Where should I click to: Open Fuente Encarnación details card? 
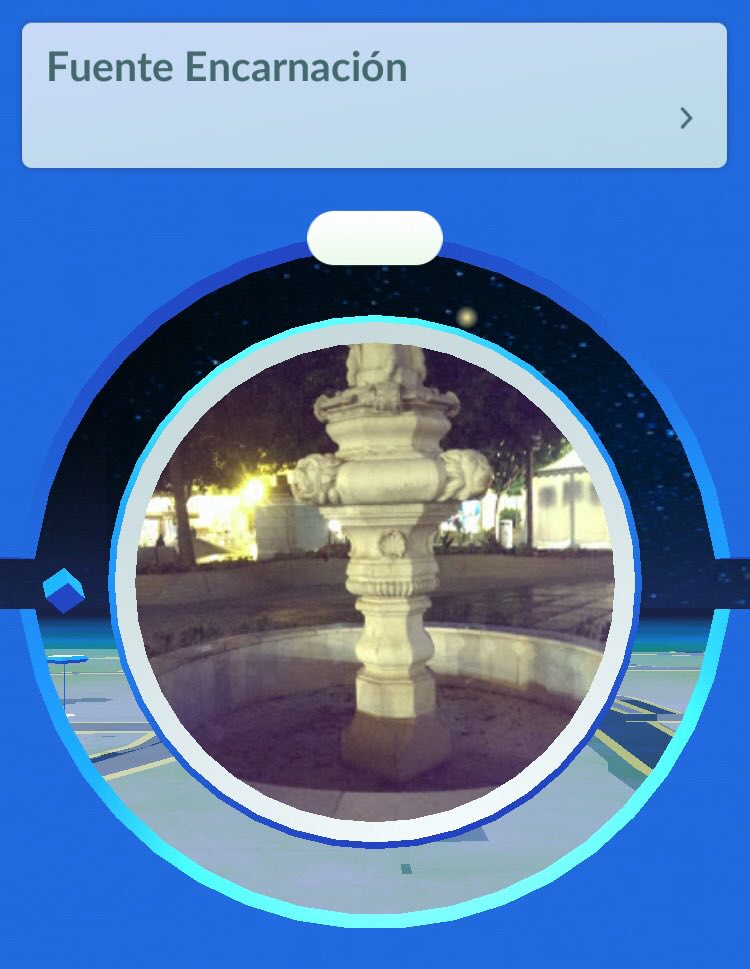point(374,96)
